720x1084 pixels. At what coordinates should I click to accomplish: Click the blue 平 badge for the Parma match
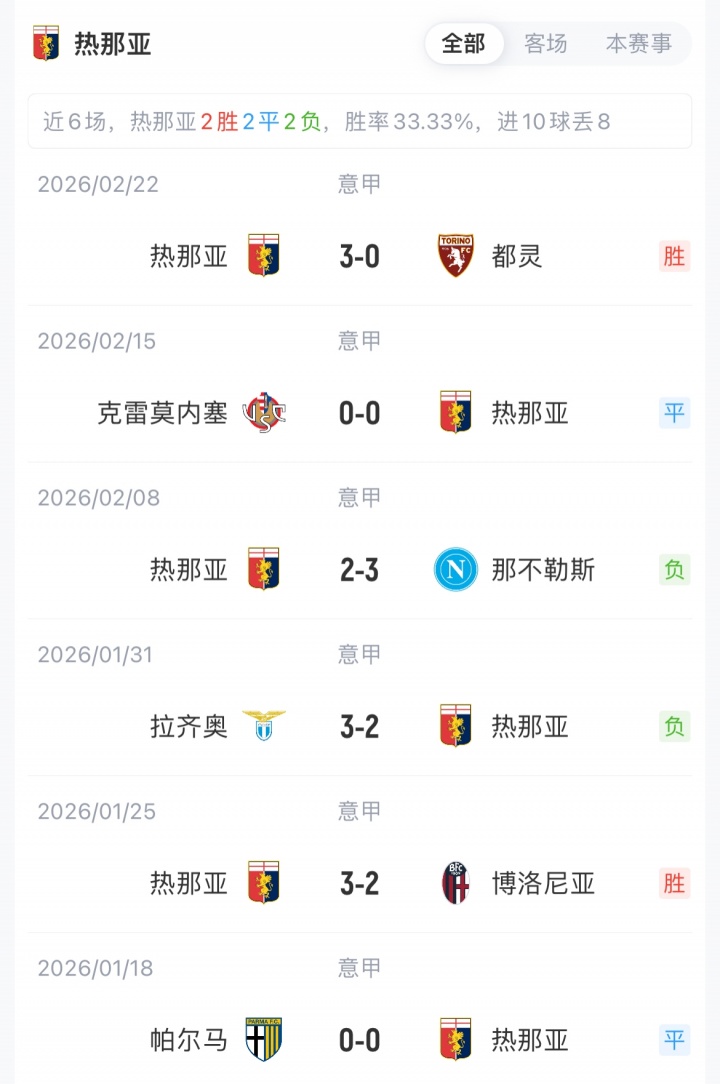click(x=675, y=1040)
